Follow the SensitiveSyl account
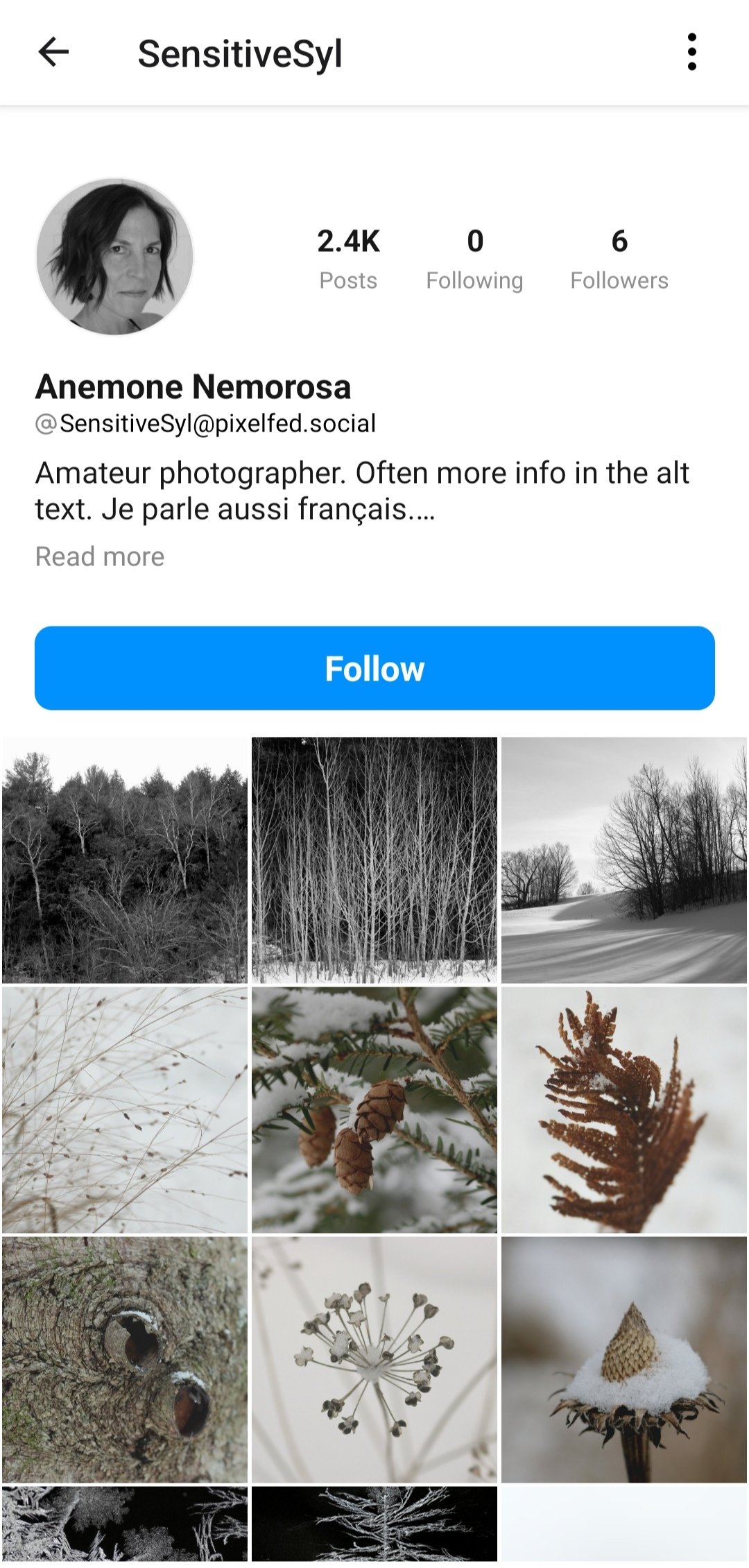 pos(374,668)
